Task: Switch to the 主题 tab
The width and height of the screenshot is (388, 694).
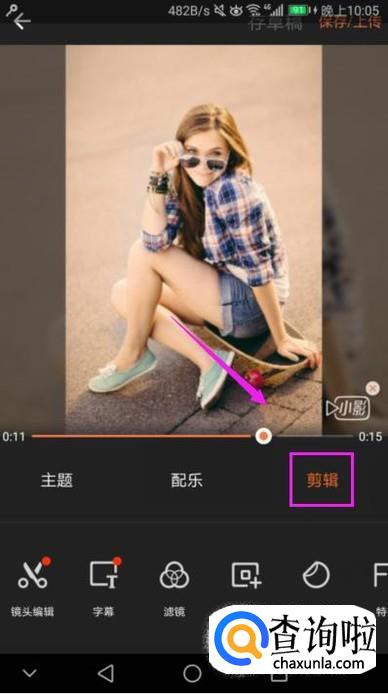Action: [57, 480]
